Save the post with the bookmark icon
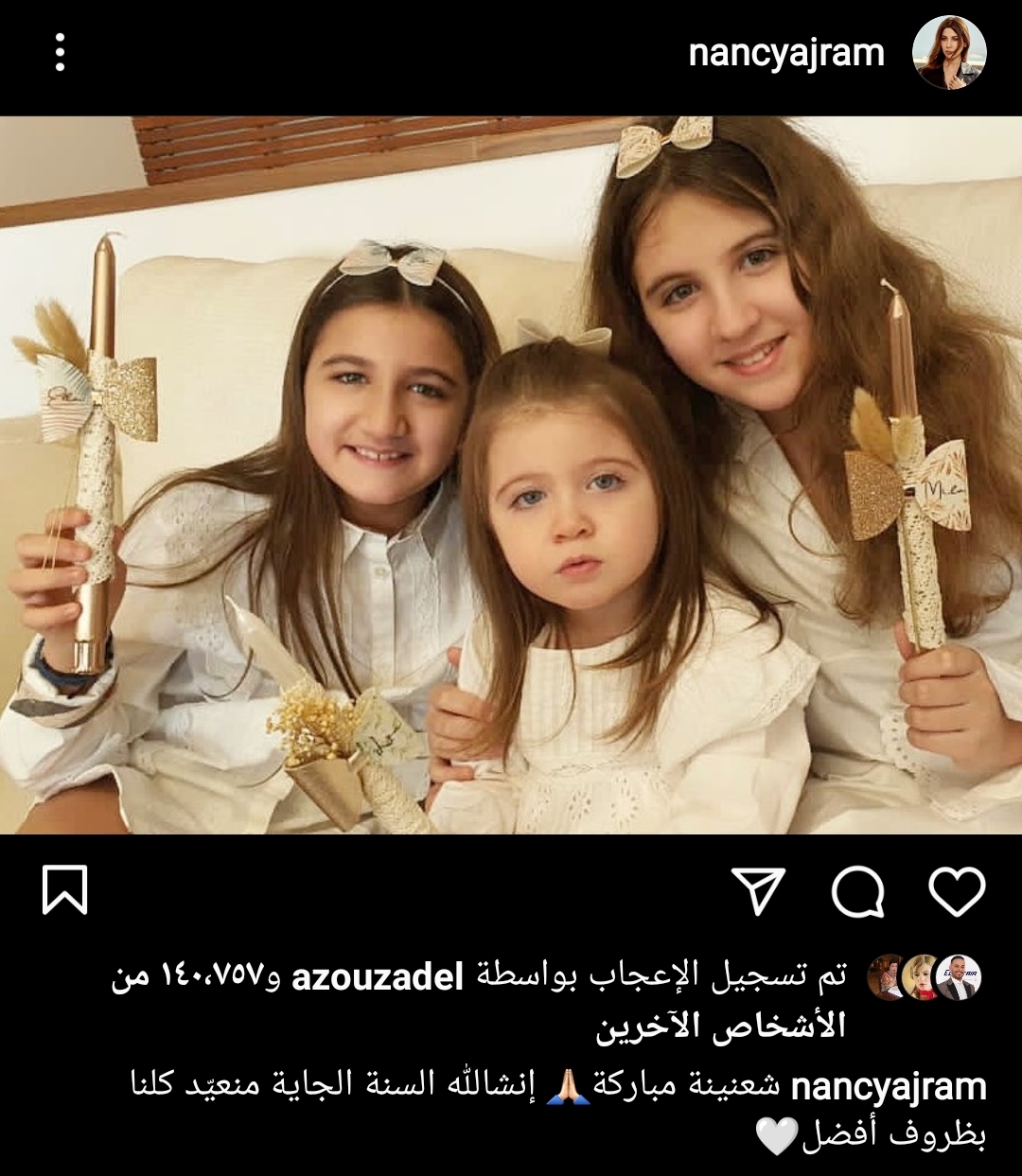Image resolution: width=1022 pixels, height=1176 pixels. [65, 890]
